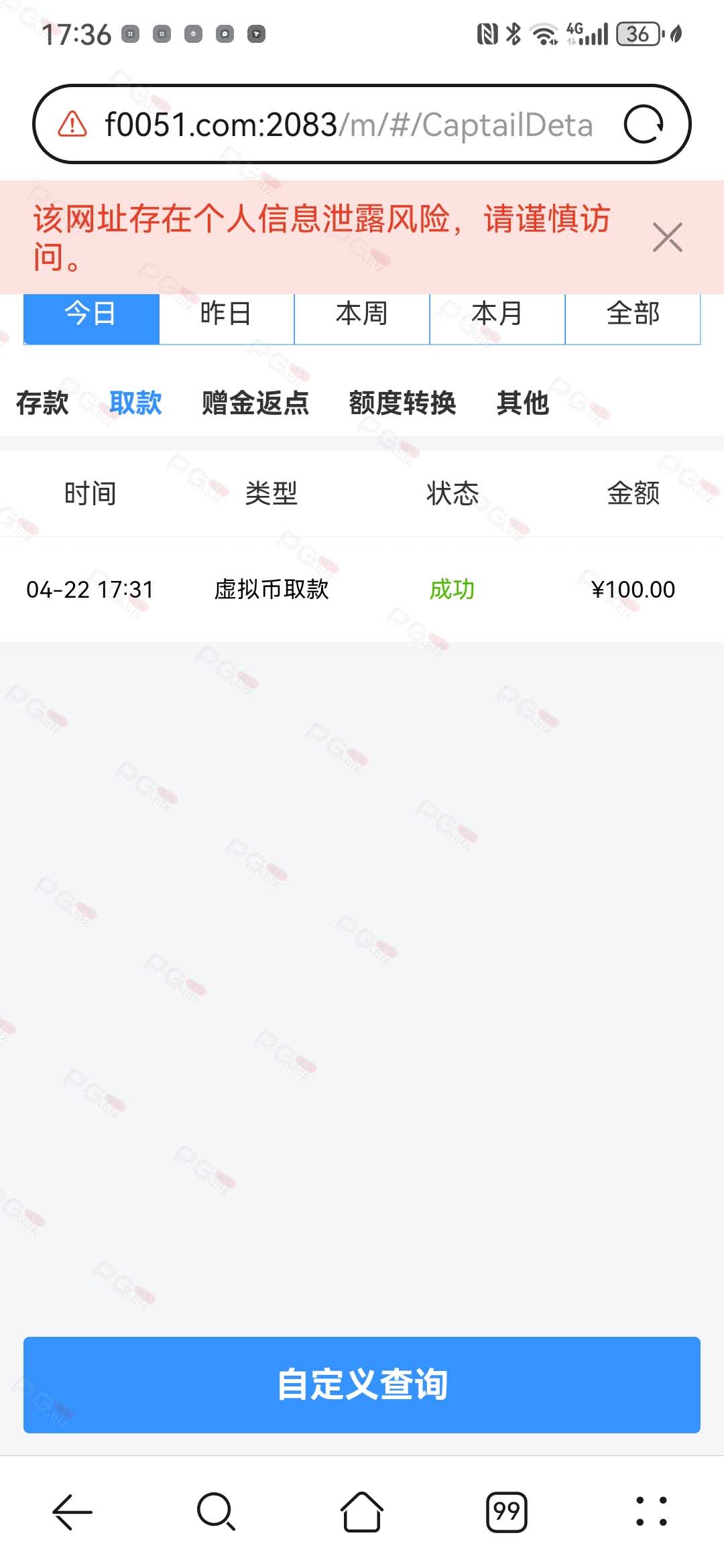Viewport: 724px width, 1568px height.
Task: Open the 其他 category tab
Action: click(523, 403)
